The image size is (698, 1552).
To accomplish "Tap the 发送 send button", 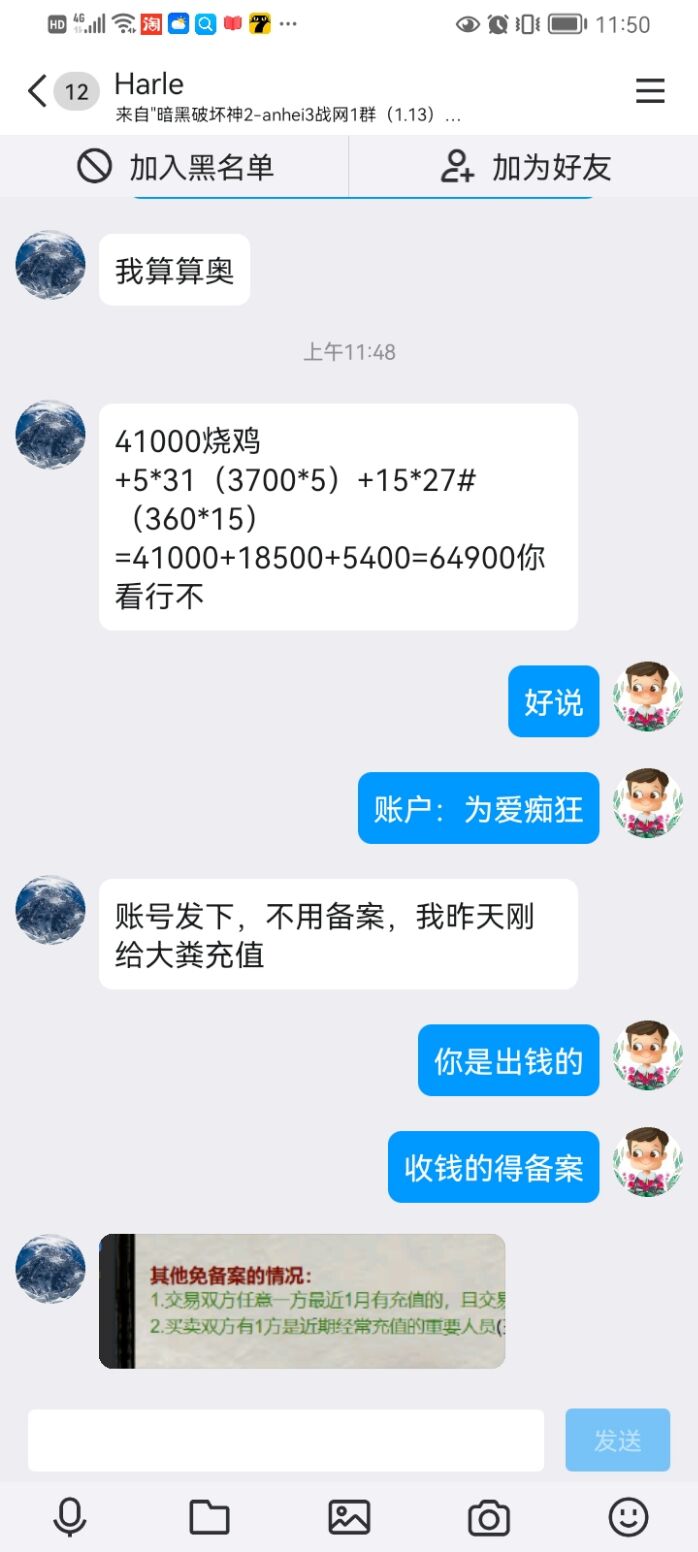I will (617, 1440).
